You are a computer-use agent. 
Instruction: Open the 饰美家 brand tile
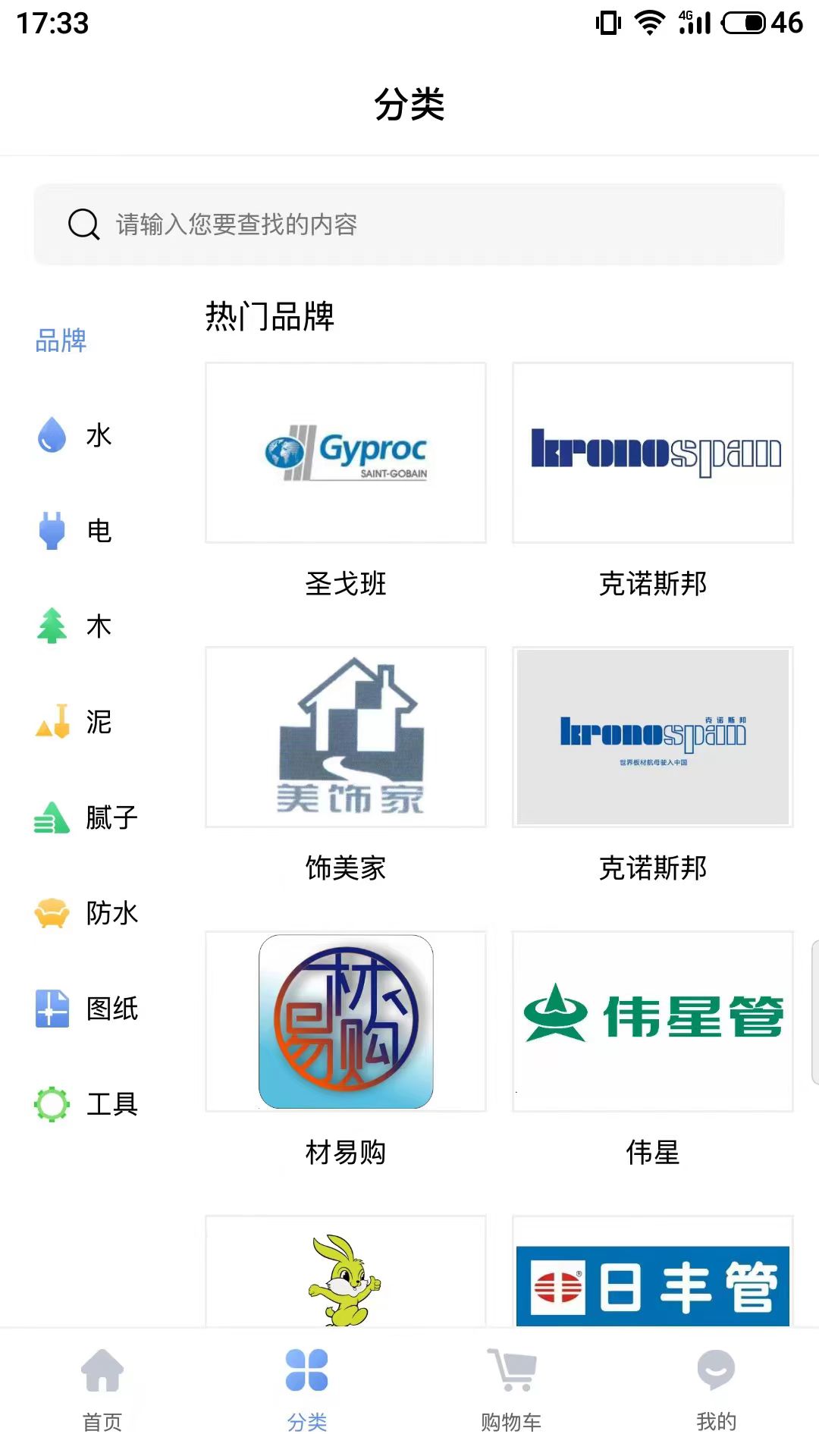pos(346,737)
